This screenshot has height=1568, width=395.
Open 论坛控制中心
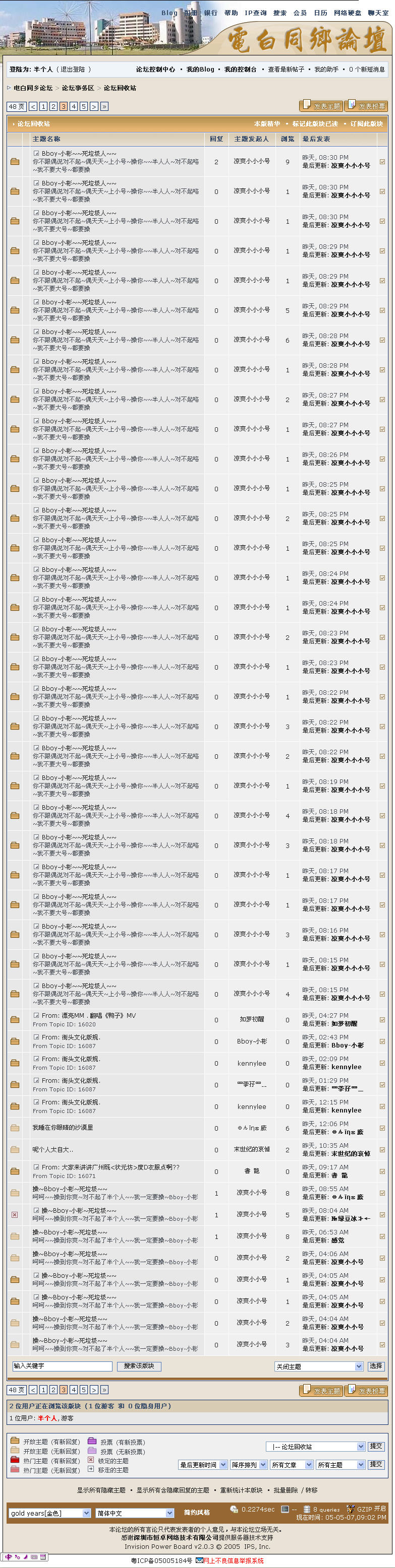click(155, 70)
